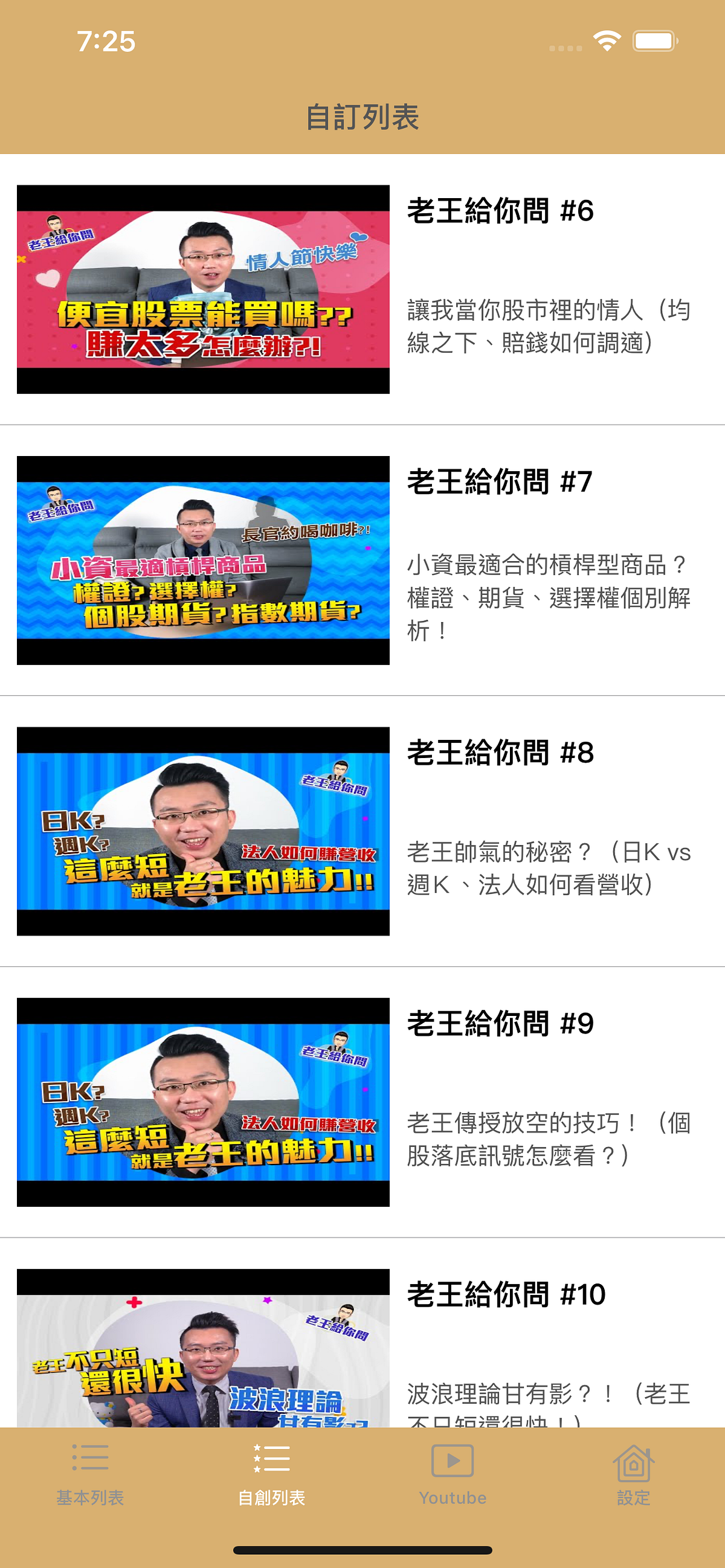Select the 自創列表 tab
Viewport: 725px width, 1568px height.
point(271,1473)
